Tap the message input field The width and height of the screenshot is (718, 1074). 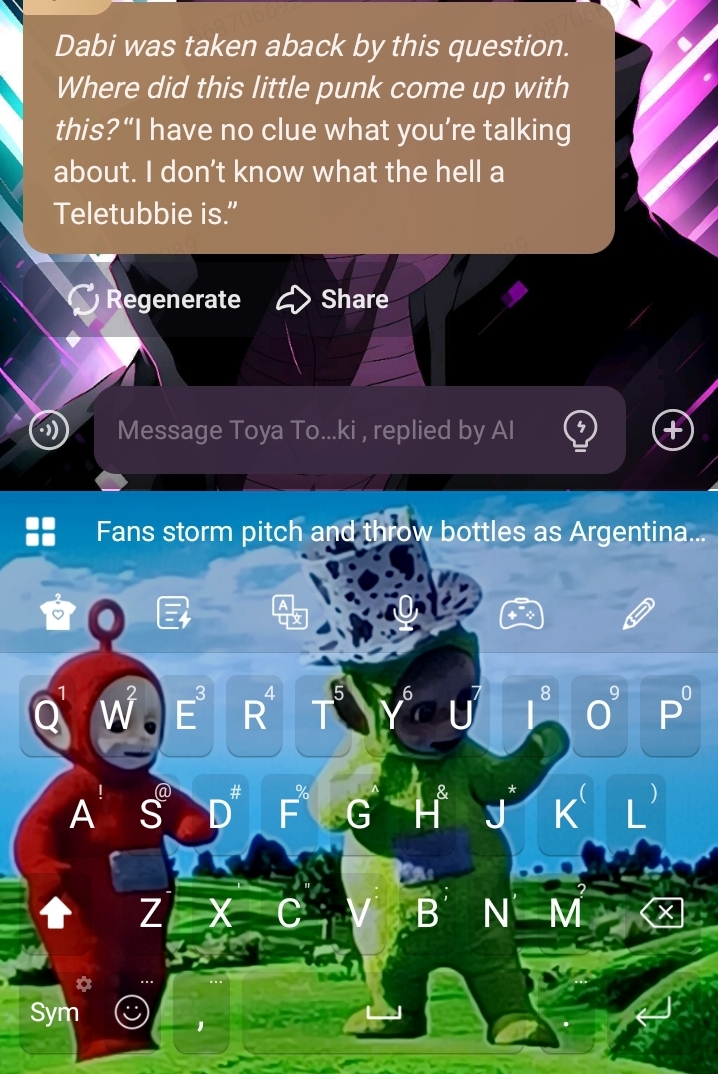(x=320, y=430)
